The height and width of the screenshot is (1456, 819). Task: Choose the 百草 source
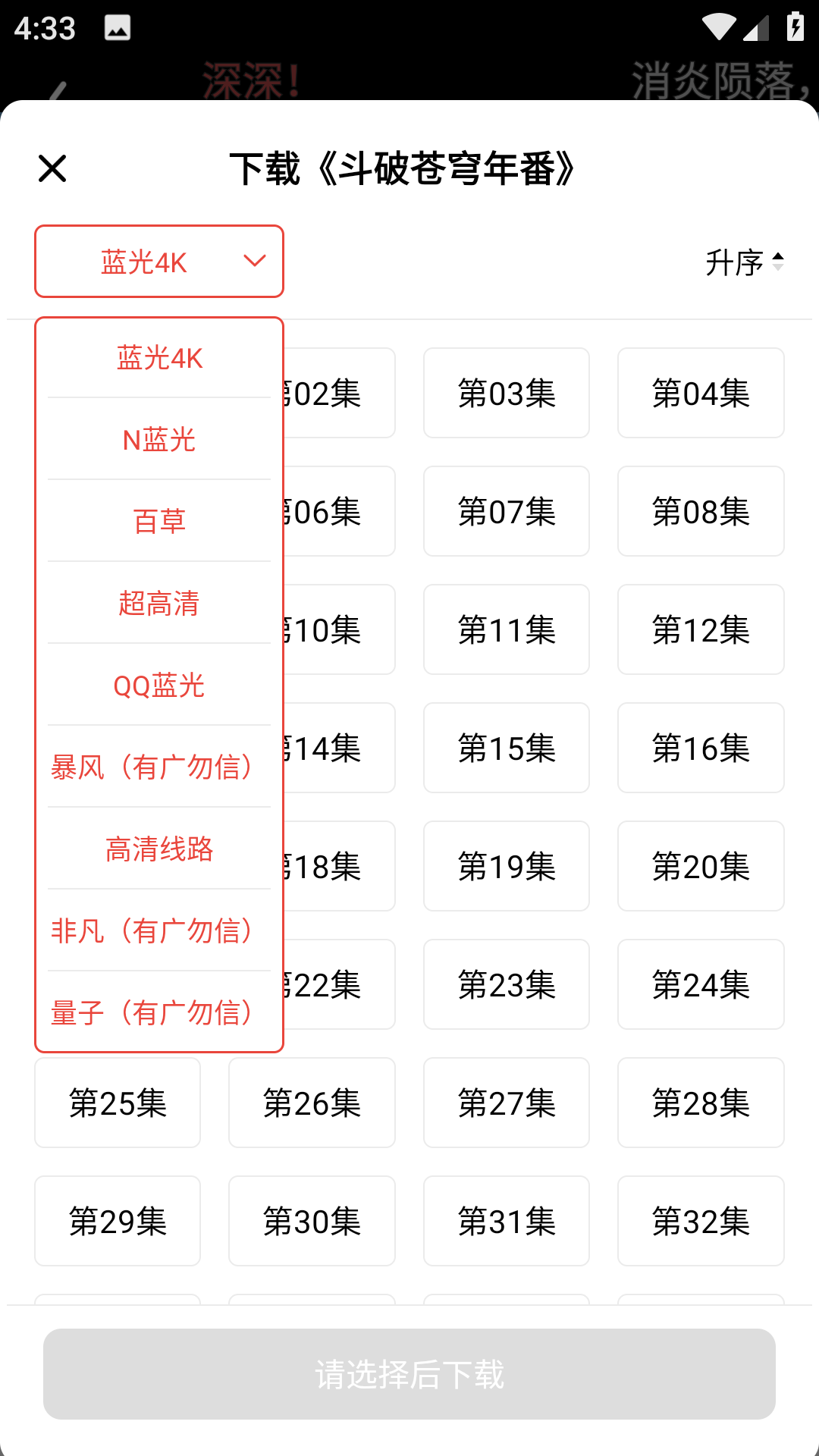159,522
